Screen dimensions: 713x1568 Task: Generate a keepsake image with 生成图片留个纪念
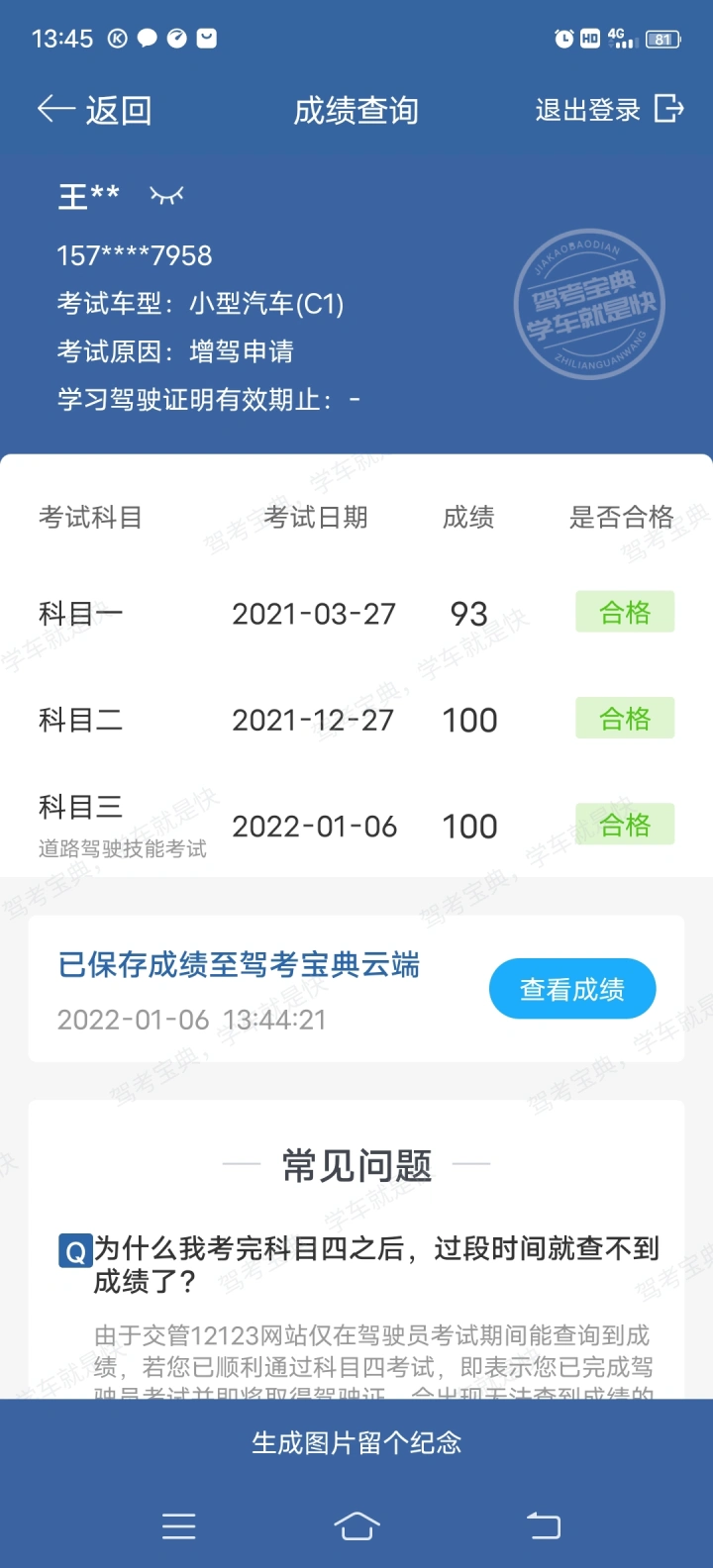click(x=356, y=1442)
